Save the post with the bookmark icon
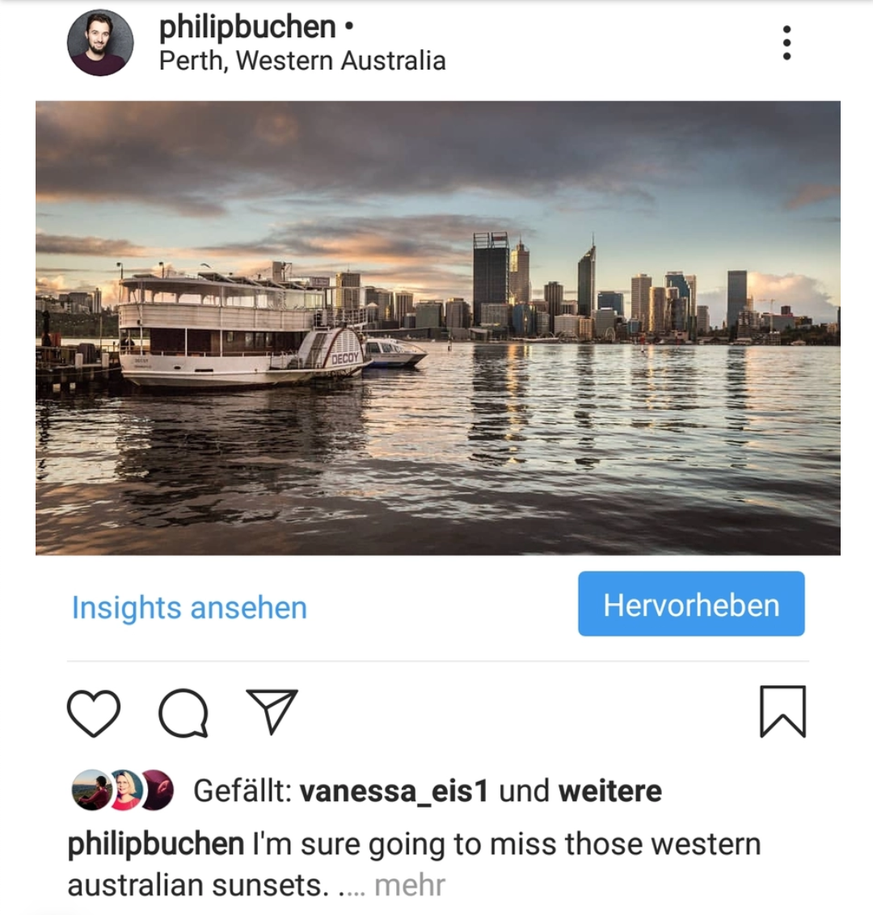This screenshot has height=915, width=873. point(782,711)
